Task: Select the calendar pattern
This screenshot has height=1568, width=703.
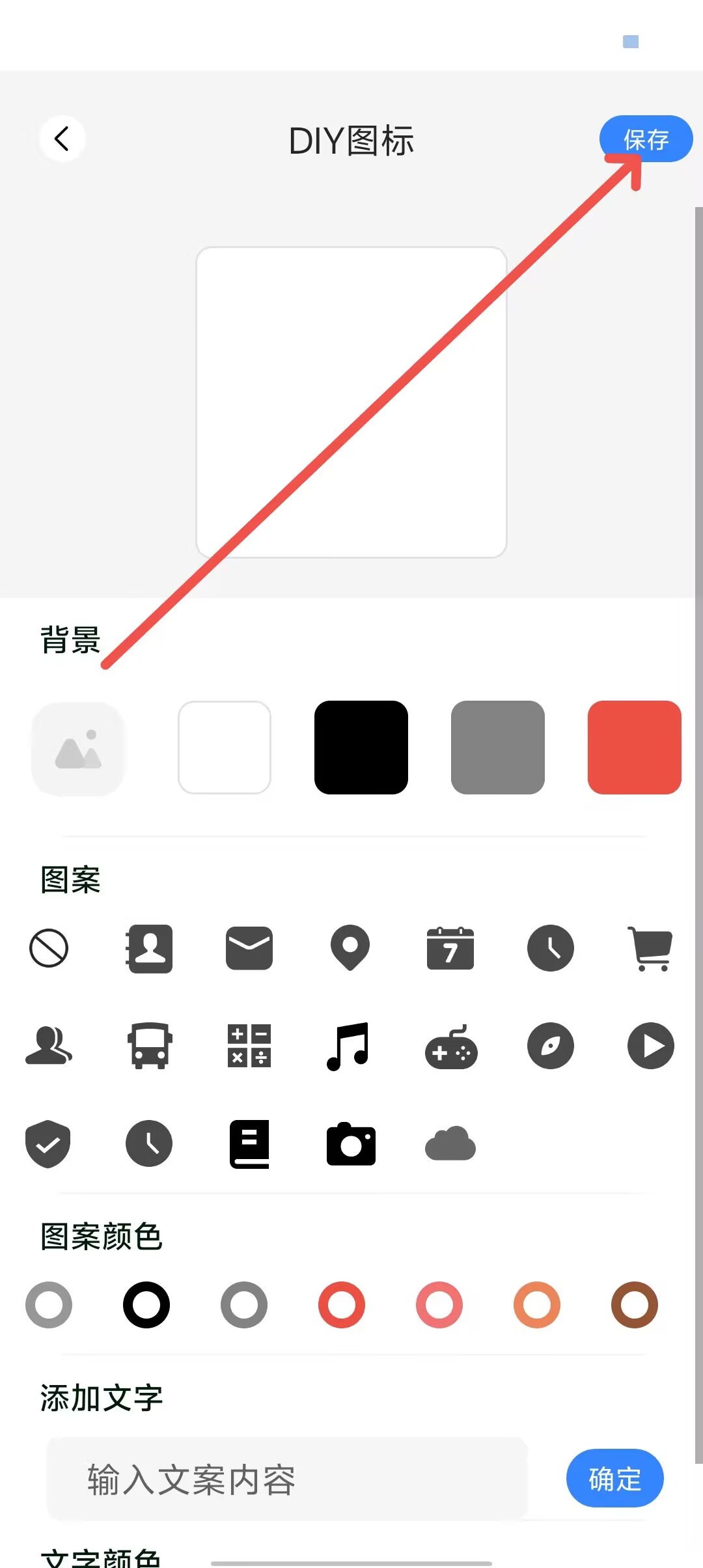Action: pyautogui.click(x=450, y=948)
